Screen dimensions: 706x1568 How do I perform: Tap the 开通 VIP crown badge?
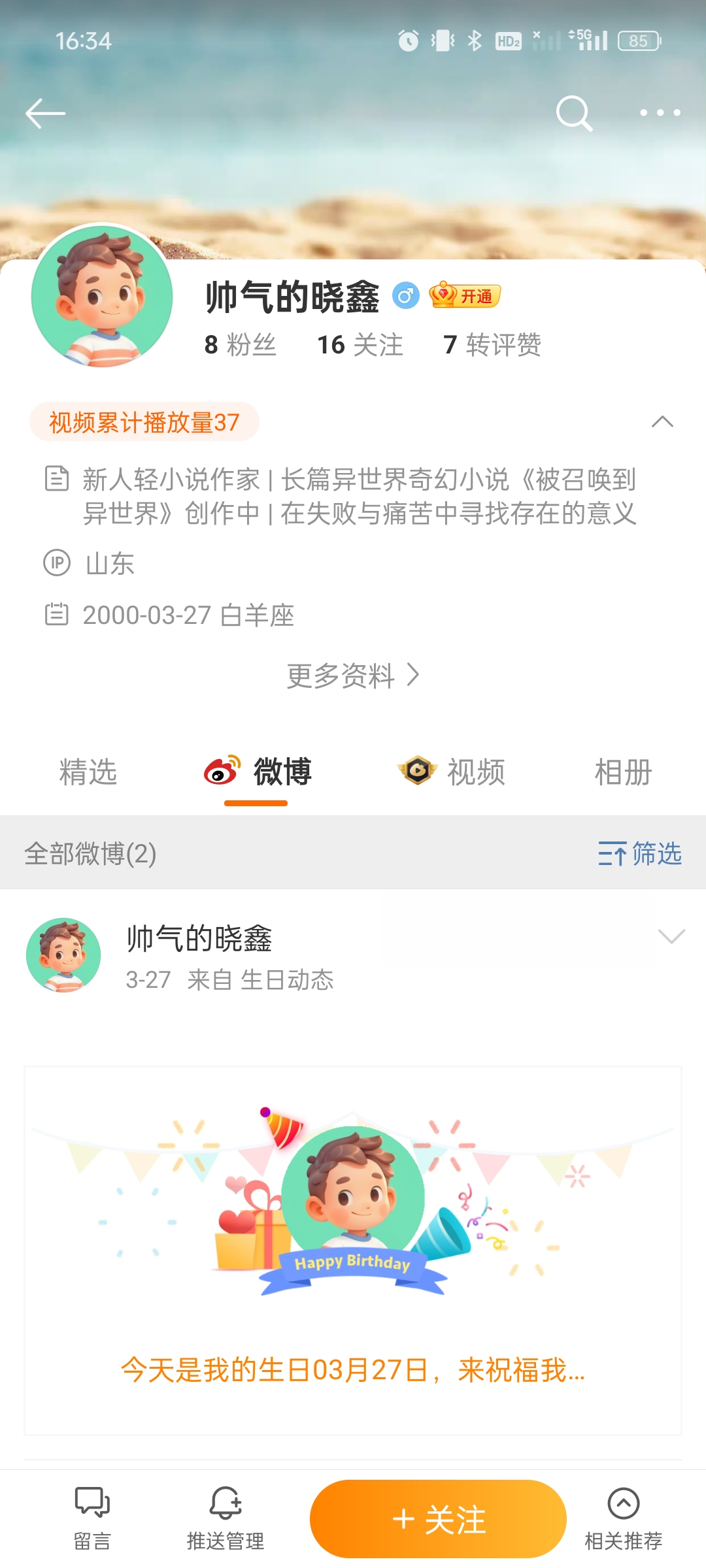tap(465, 296)
